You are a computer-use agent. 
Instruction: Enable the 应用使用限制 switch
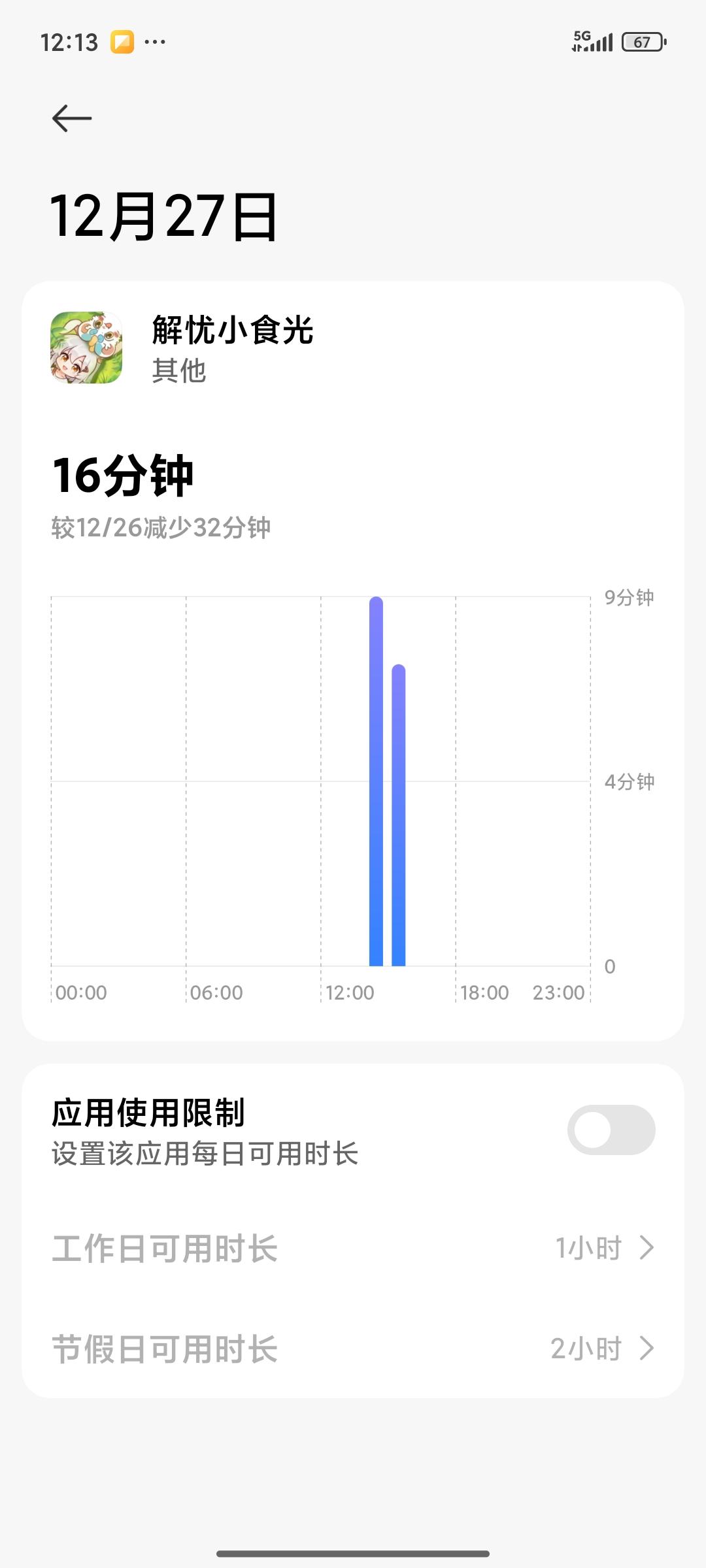point(611,1130)
